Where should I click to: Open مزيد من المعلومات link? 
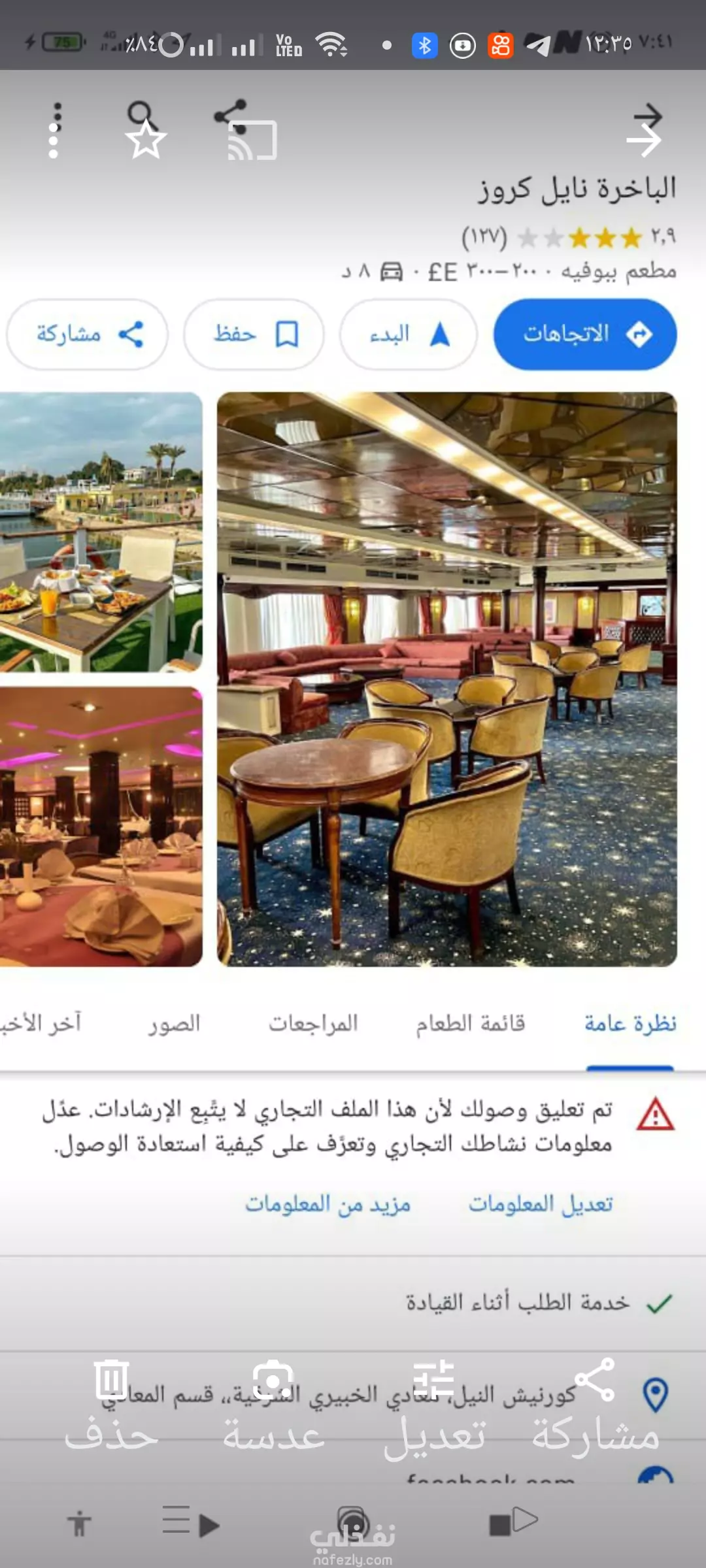pyautogui.click(x=328, y=1203)
